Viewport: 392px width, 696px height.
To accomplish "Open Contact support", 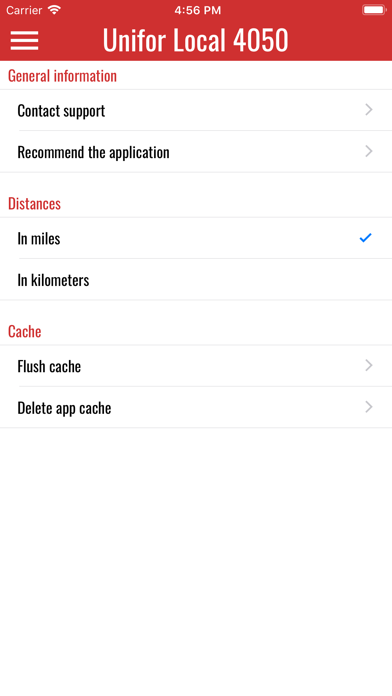I will tap(196, 110).
